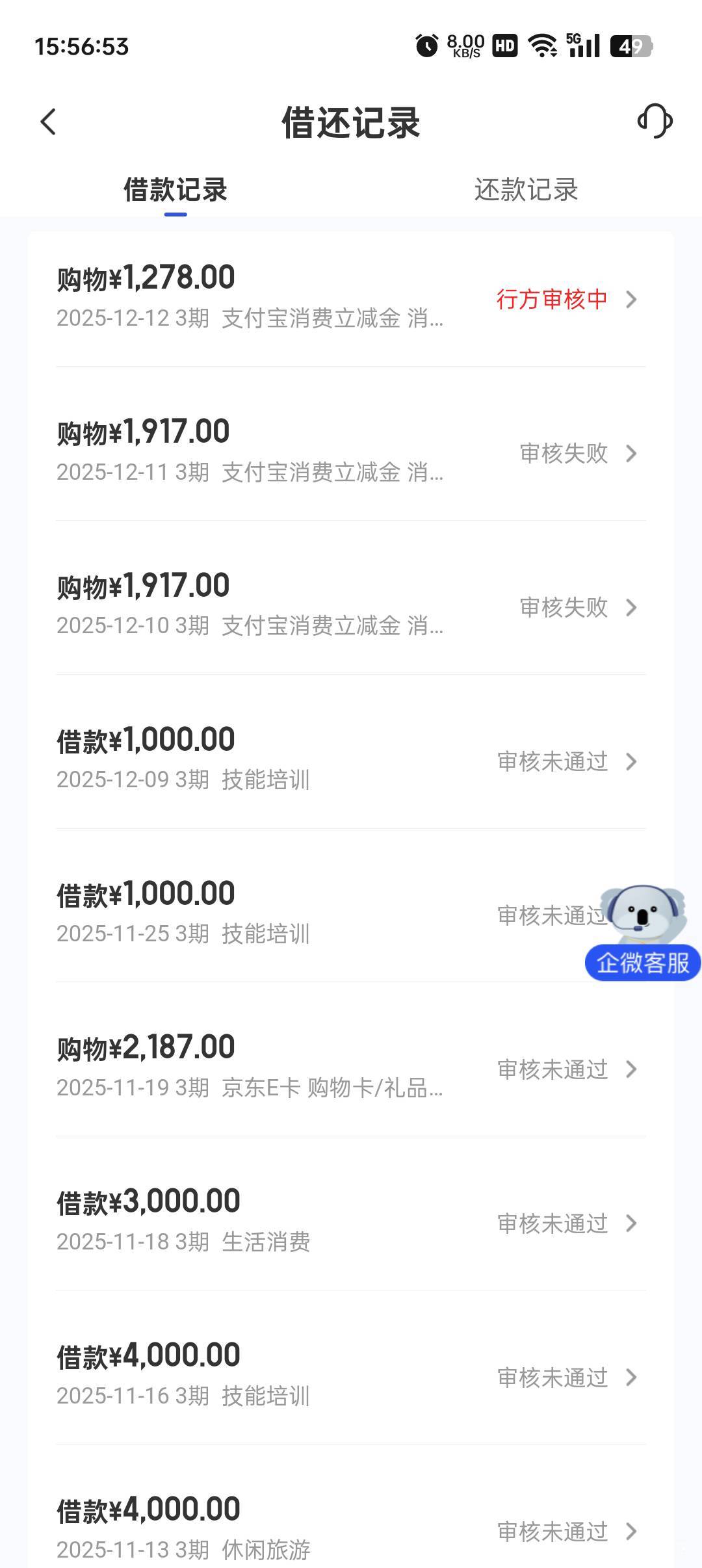
Task: Go back from 借还记录 page
Action: pyautogui.click(x=49, y=122)
